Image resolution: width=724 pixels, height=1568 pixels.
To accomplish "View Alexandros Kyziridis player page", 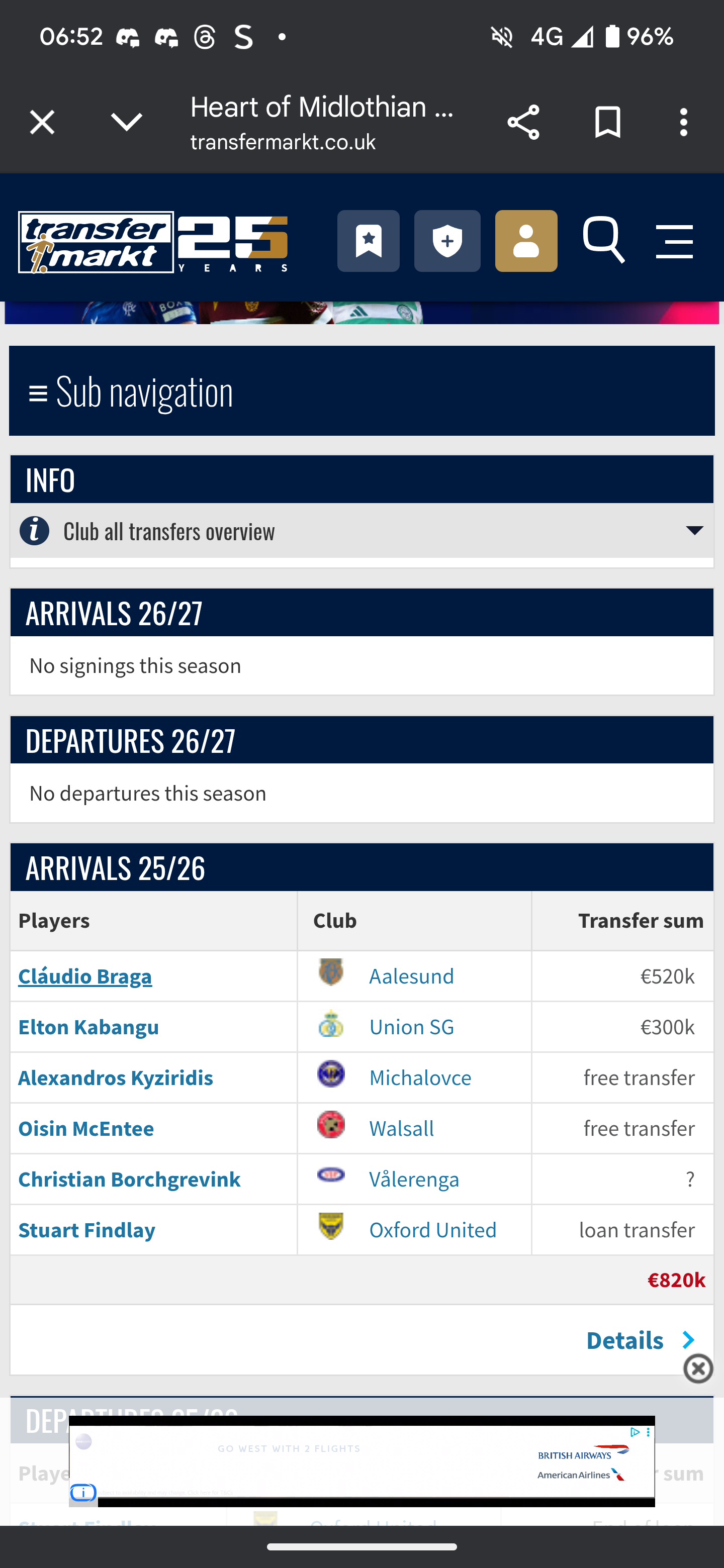I will click(x=116, y=1078).
